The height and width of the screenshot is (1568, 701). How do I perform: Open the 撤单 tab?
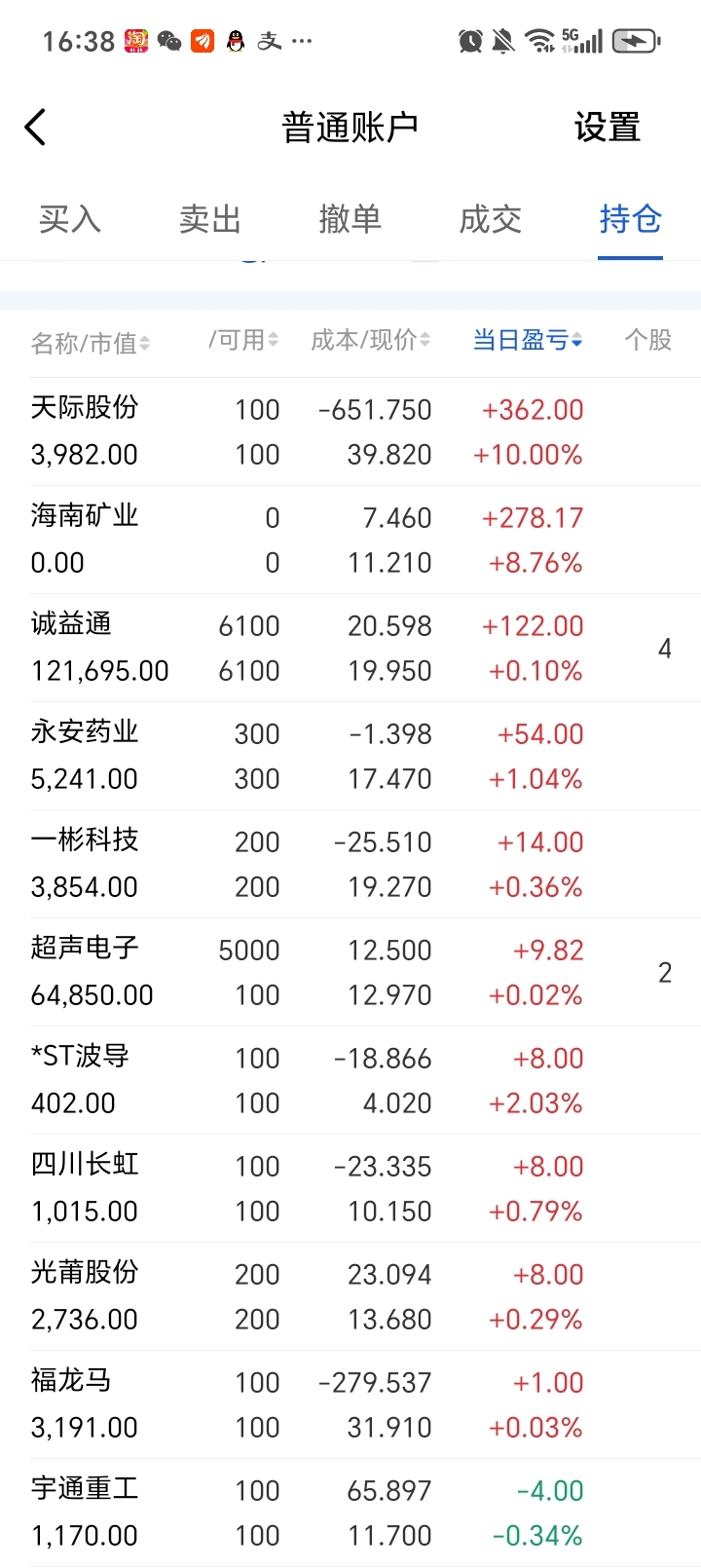pyautogui.click(x=350, y=219)
